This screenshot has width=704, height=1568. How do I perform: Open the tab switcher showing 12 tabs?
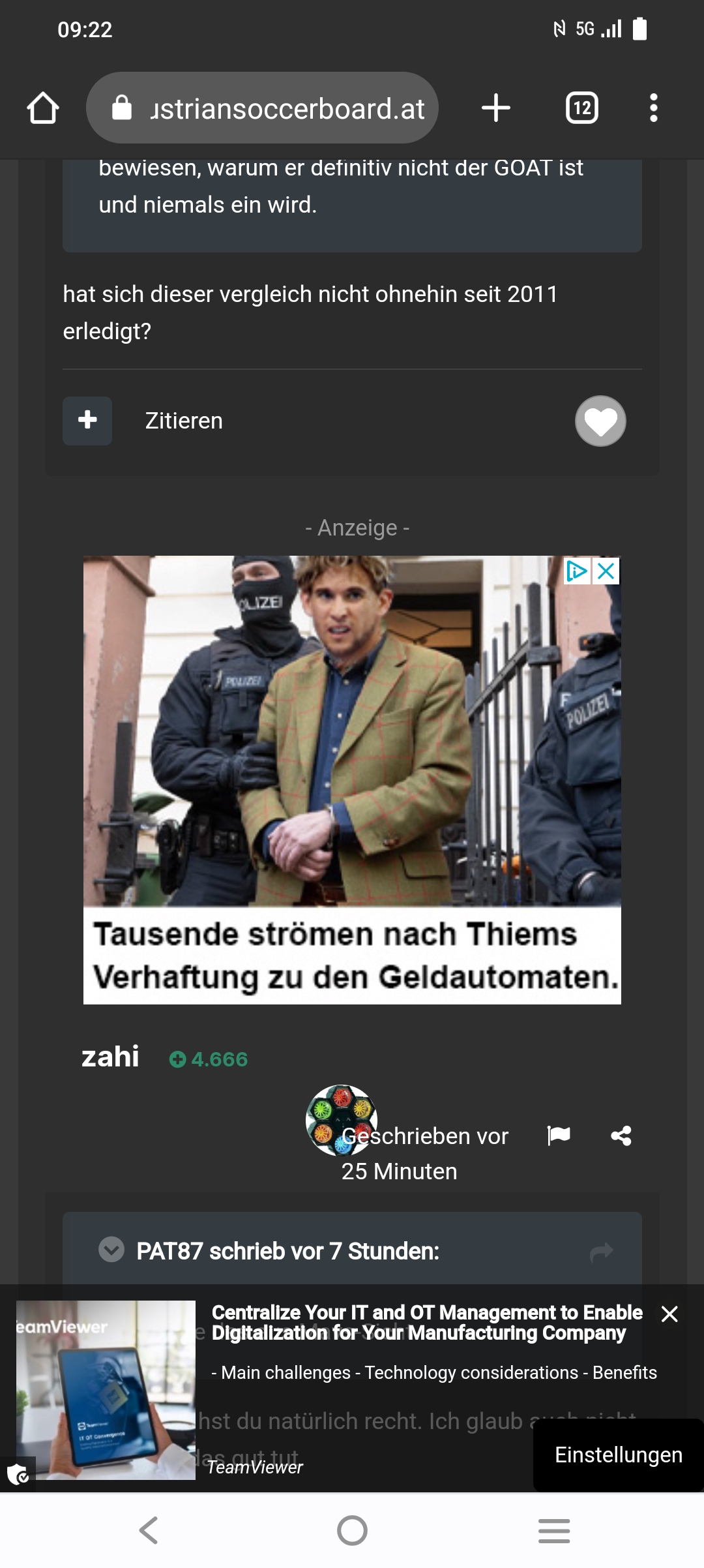pyautogui.click(x=581, y=108)
